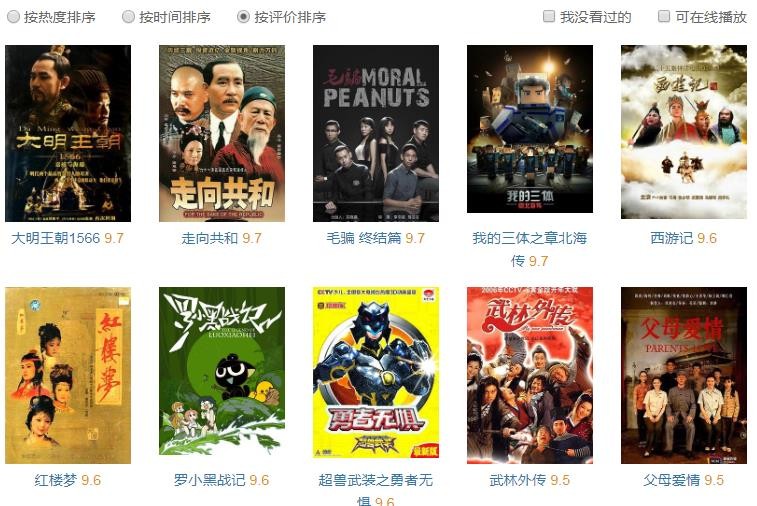View the 毛骗 终结篇 poster
757x506 pixels.
(376, 133)
